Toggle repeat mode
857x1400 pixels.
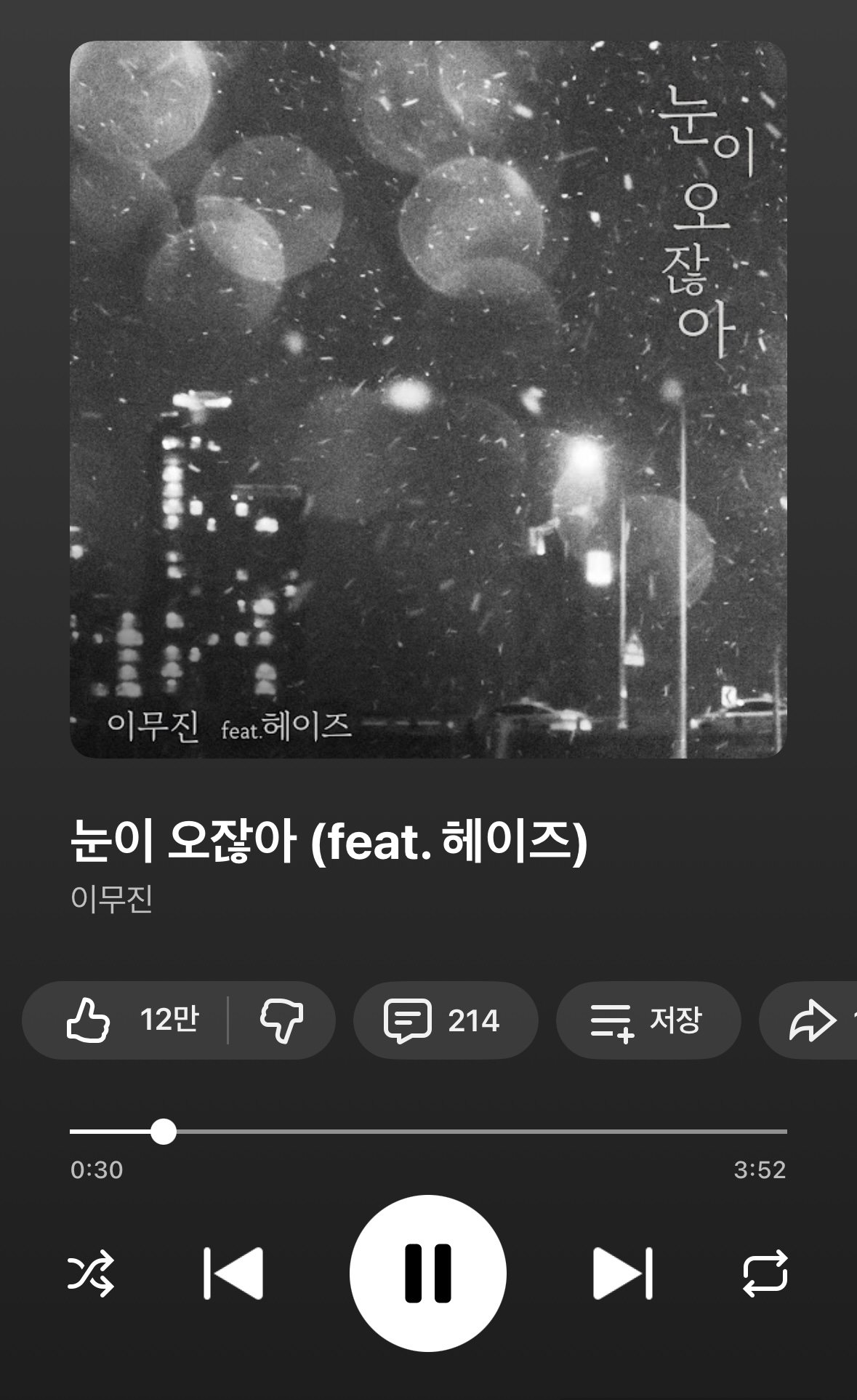point(765,1273)
